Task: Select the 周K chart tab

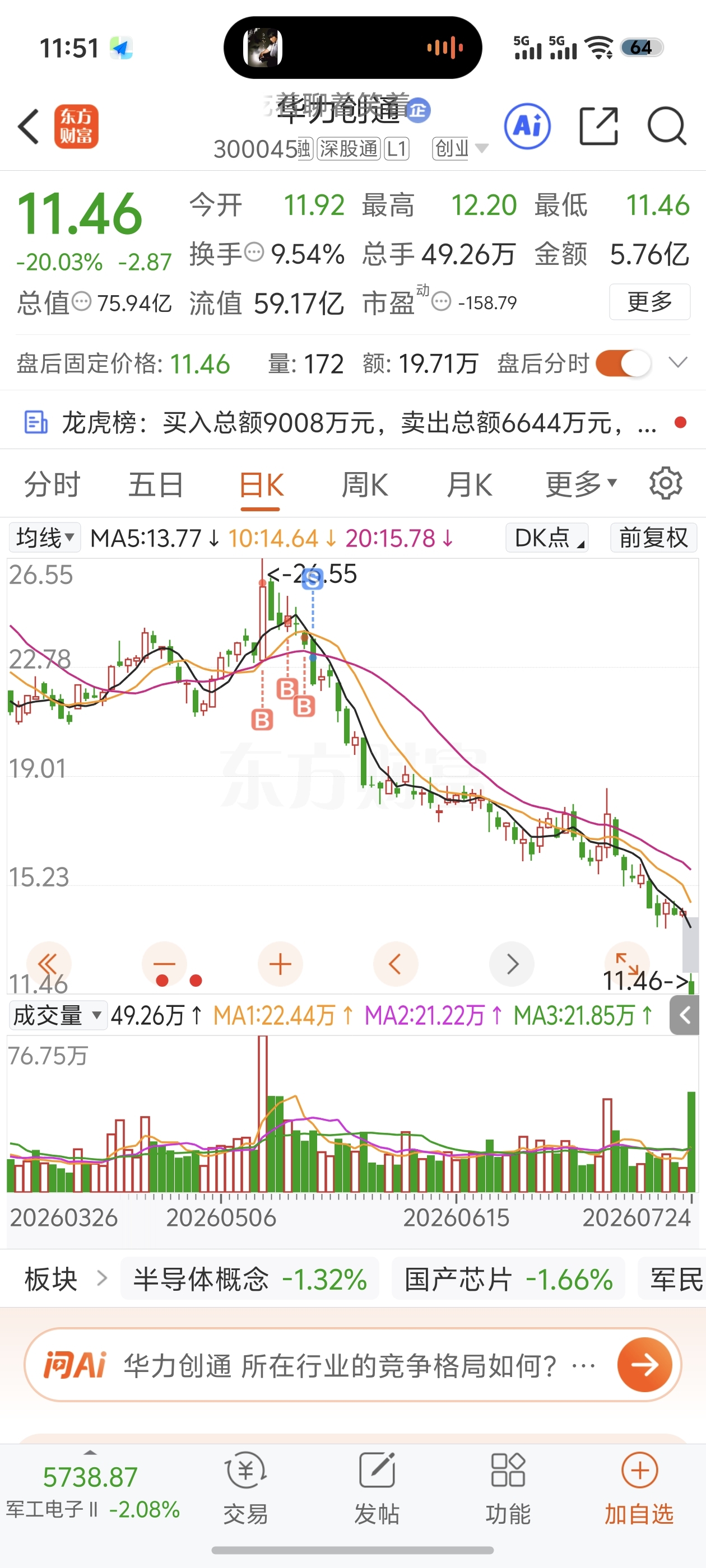Action: [x=364, y=485]
